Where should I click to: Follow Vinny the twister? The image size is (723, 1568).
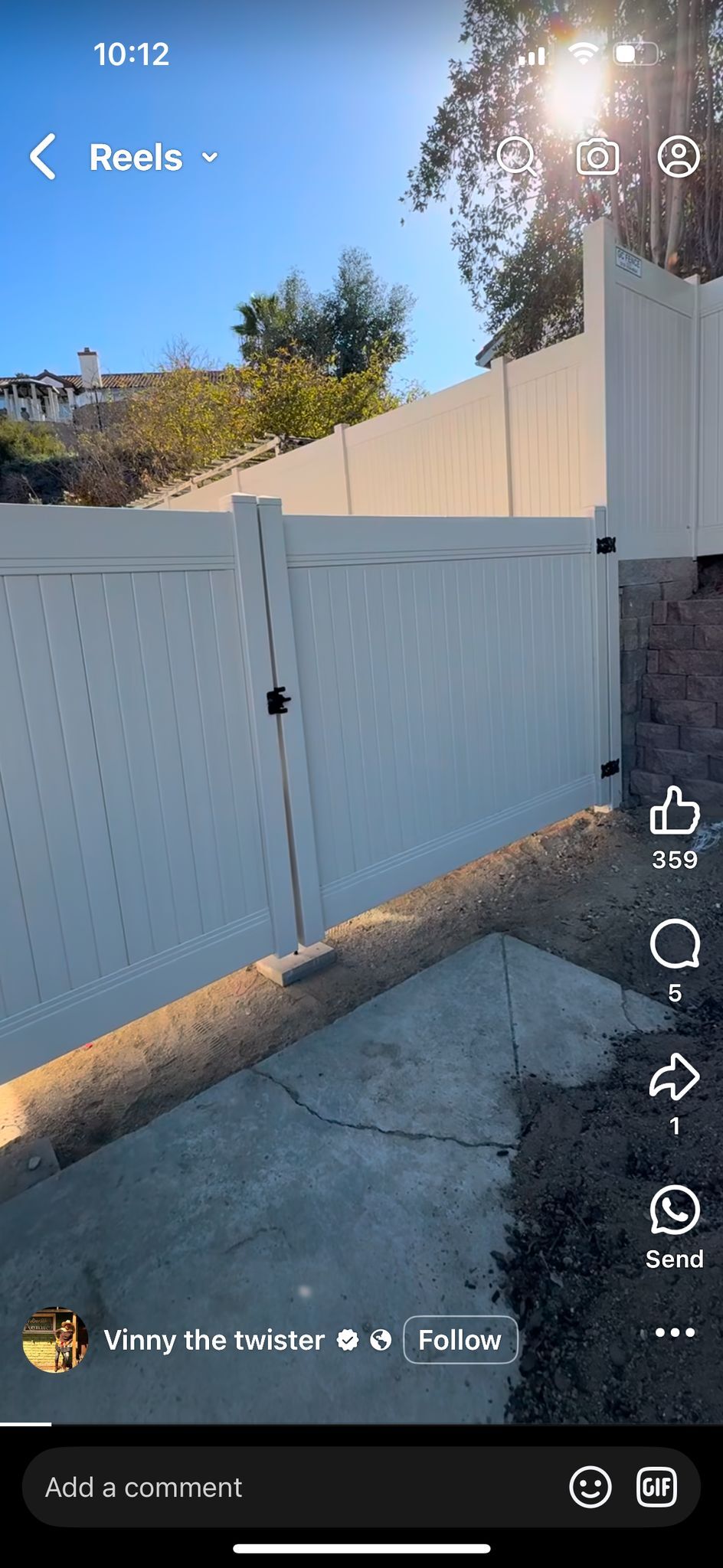point(460,1340)
